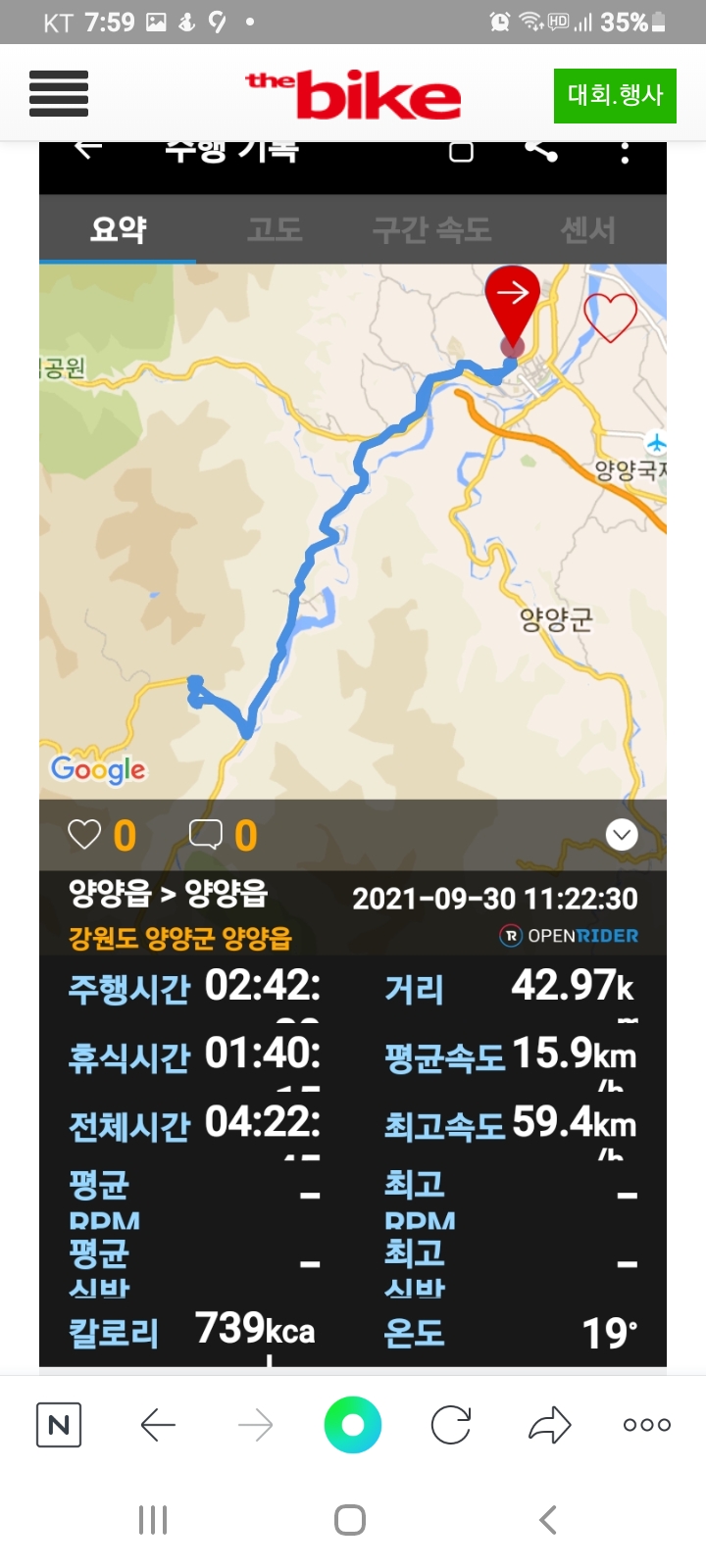Share this page from the browser toolbar

tap(549, 1425)
